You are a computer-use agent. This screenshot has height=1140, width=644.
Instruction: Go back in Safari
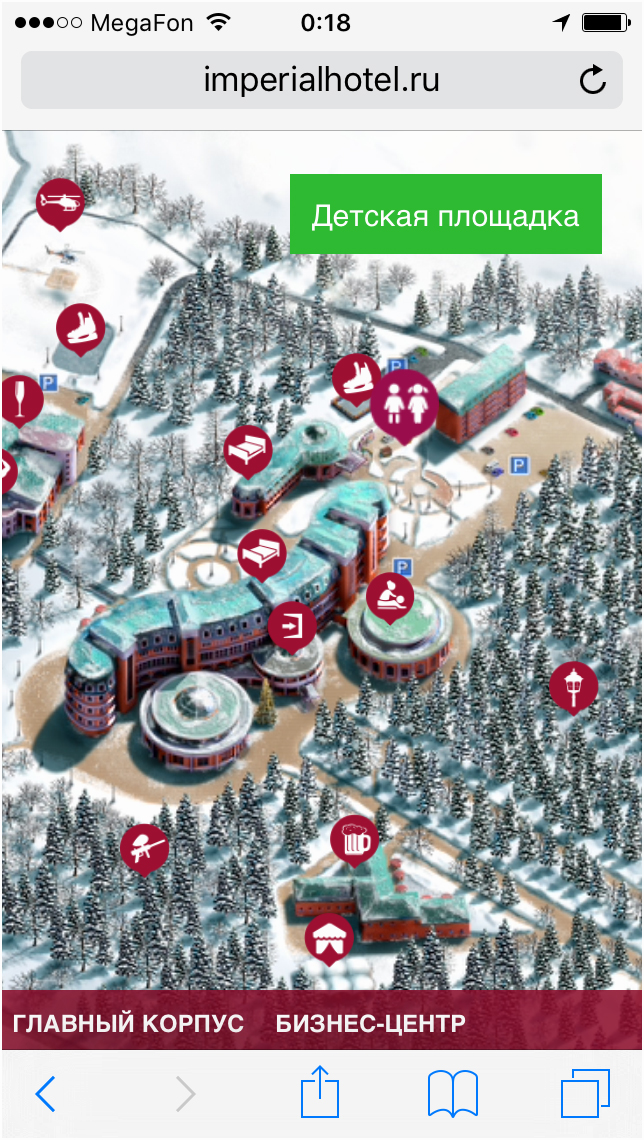[45, 1094]
